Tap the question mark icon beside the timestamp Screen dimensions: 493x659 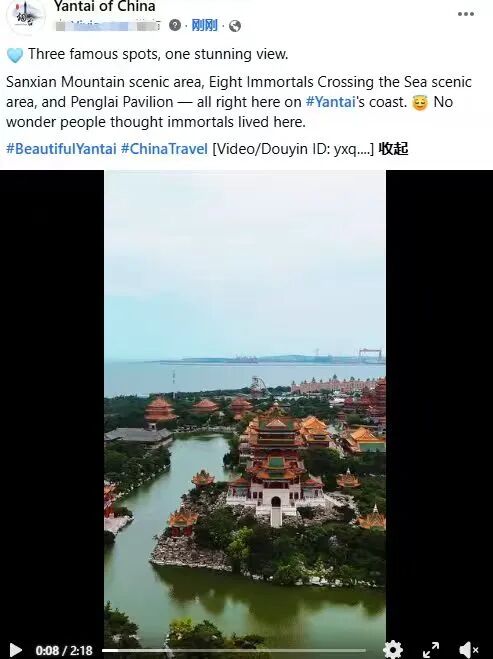point(175,25)
